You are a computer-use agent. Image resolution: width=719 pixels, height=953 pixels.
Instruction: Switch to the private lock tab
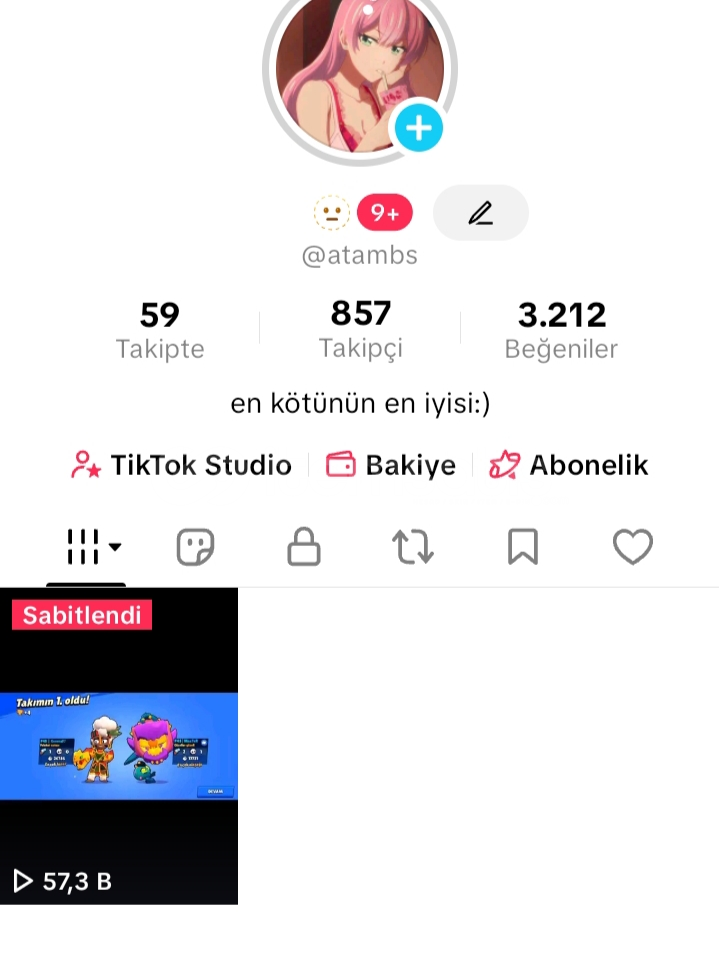tap(304, 547)
